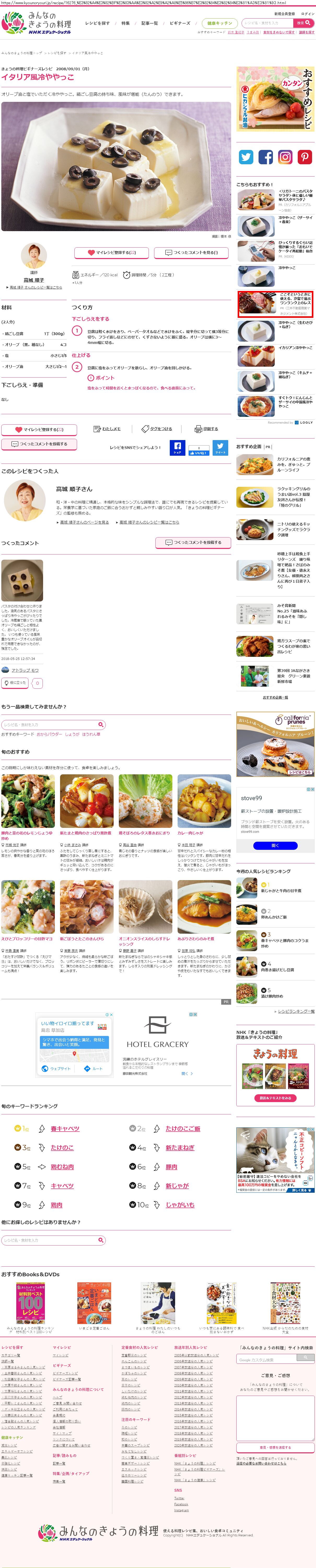Tap タグをつける to tag the recipe
This screenshot has width=316, height=1568.
click(156, 429)
